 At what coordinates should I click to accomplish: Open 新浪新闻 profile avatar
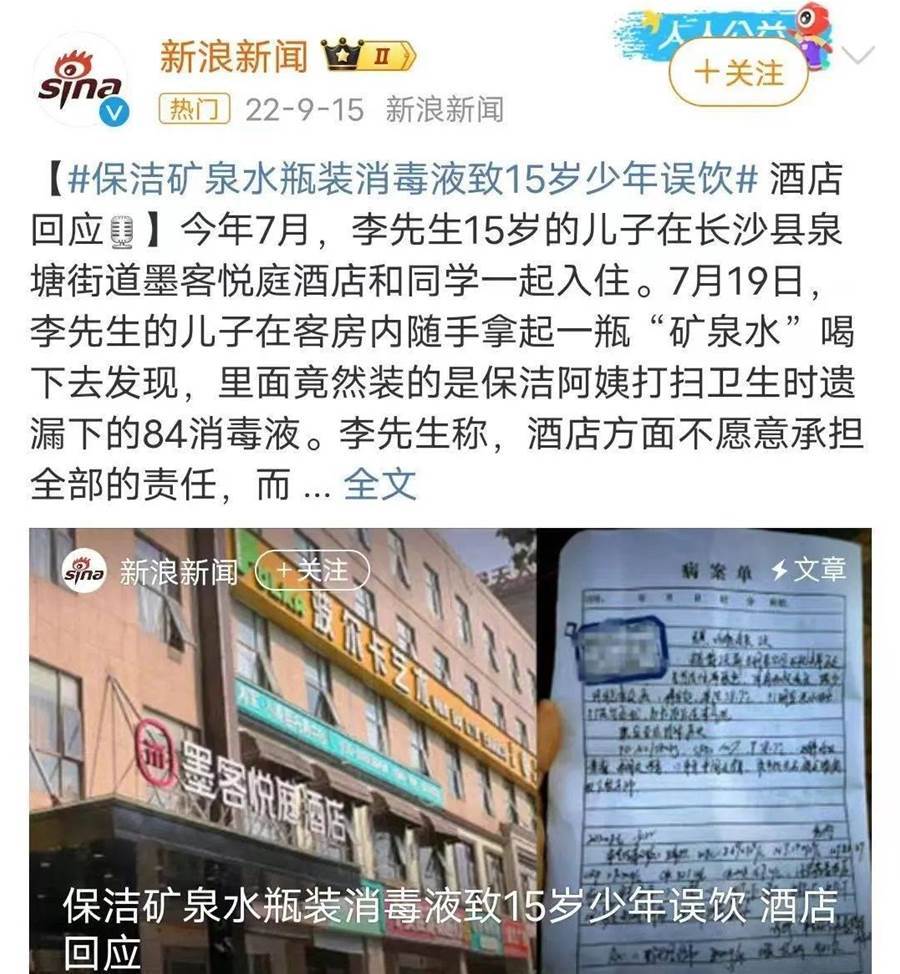click(83, 81)
